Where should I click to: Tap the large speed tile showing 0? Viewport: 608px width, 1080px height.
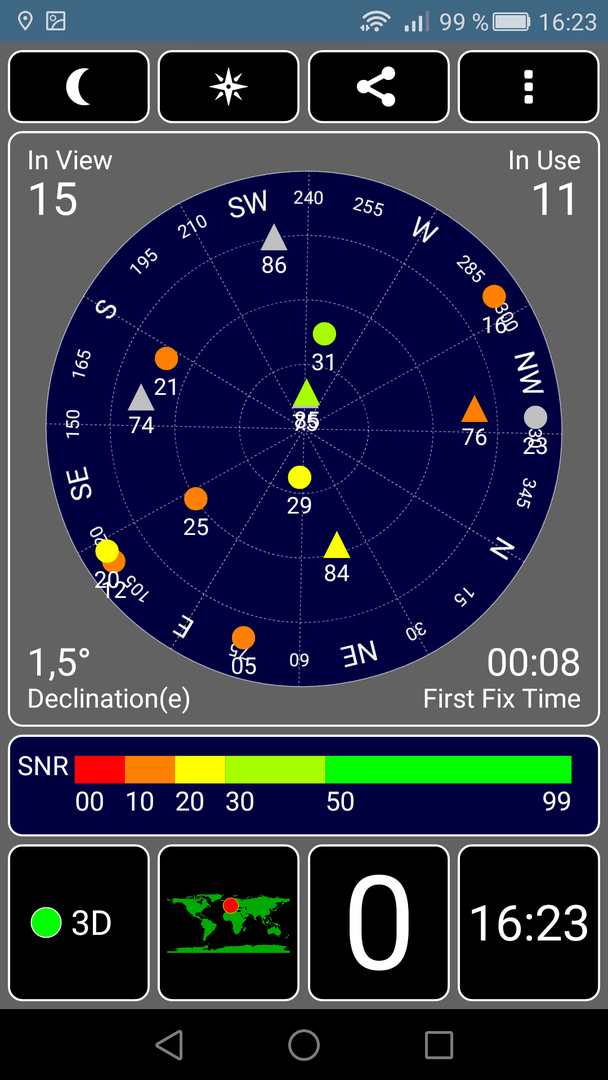tap(379, 923)
